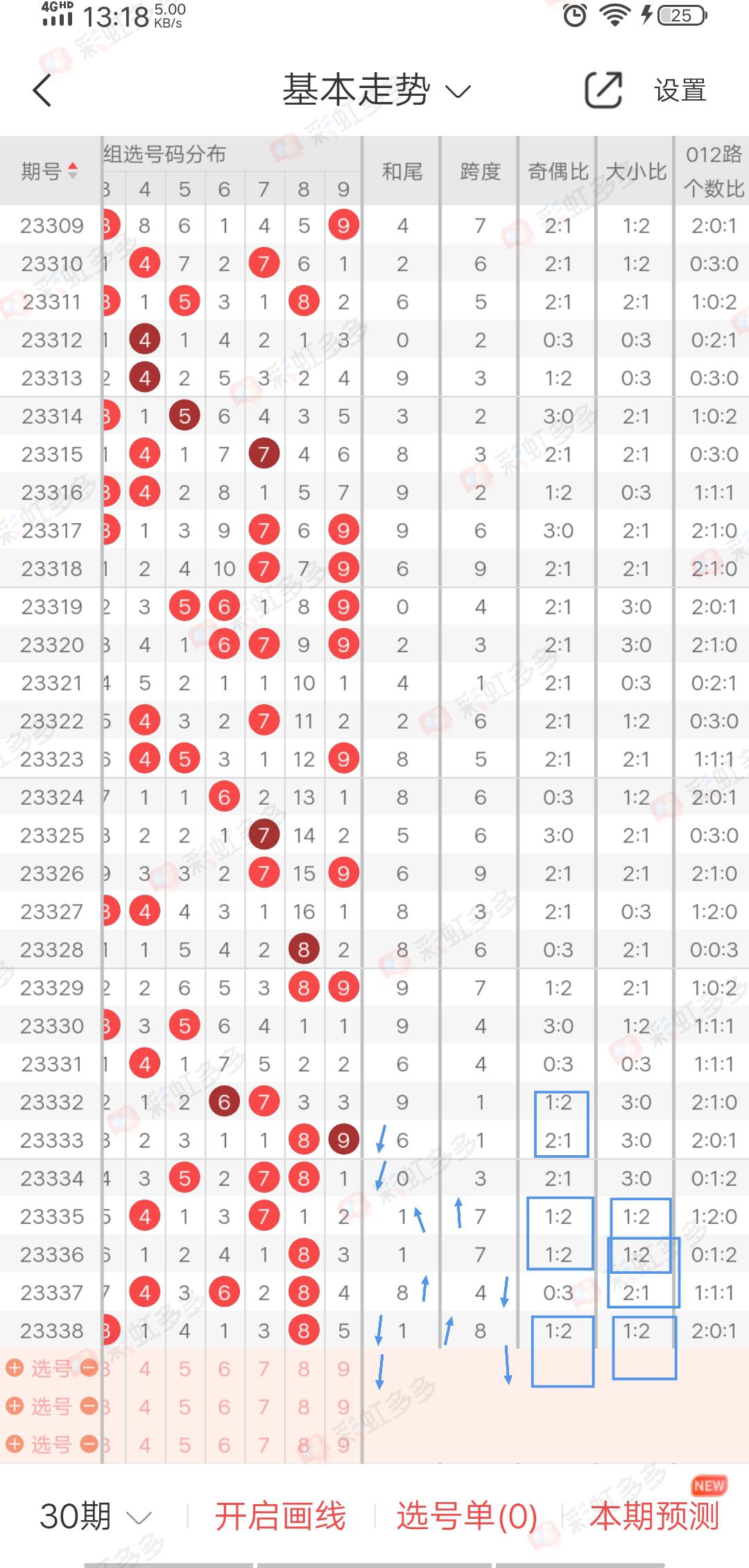Expand the 基本走势 chart type dropdown
This screenshot has width=749, height=1568.
click(377, 90)
